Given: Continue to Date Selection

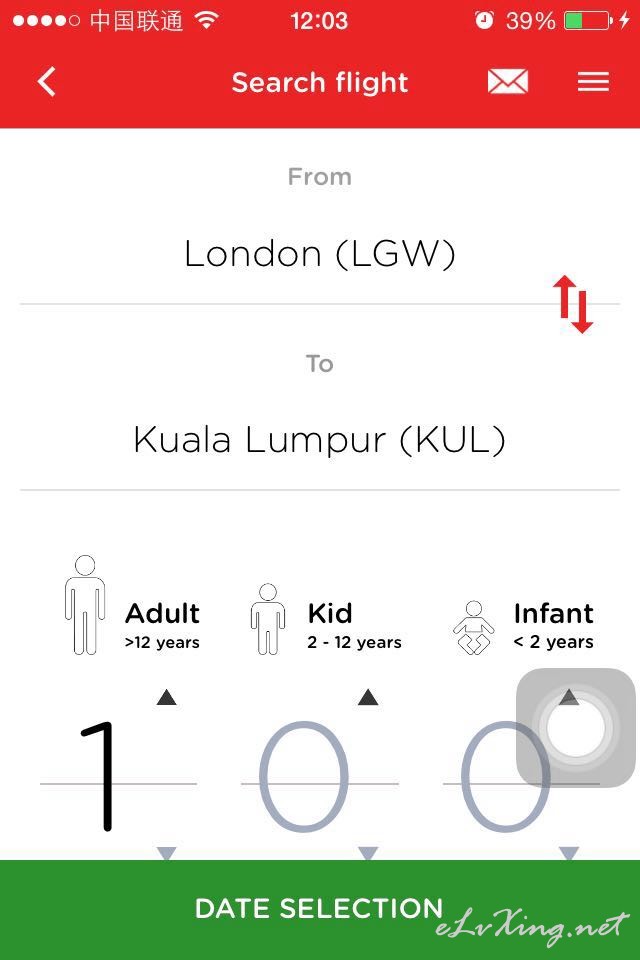Looking at the screenshot, I should click(x=320, y=908).
